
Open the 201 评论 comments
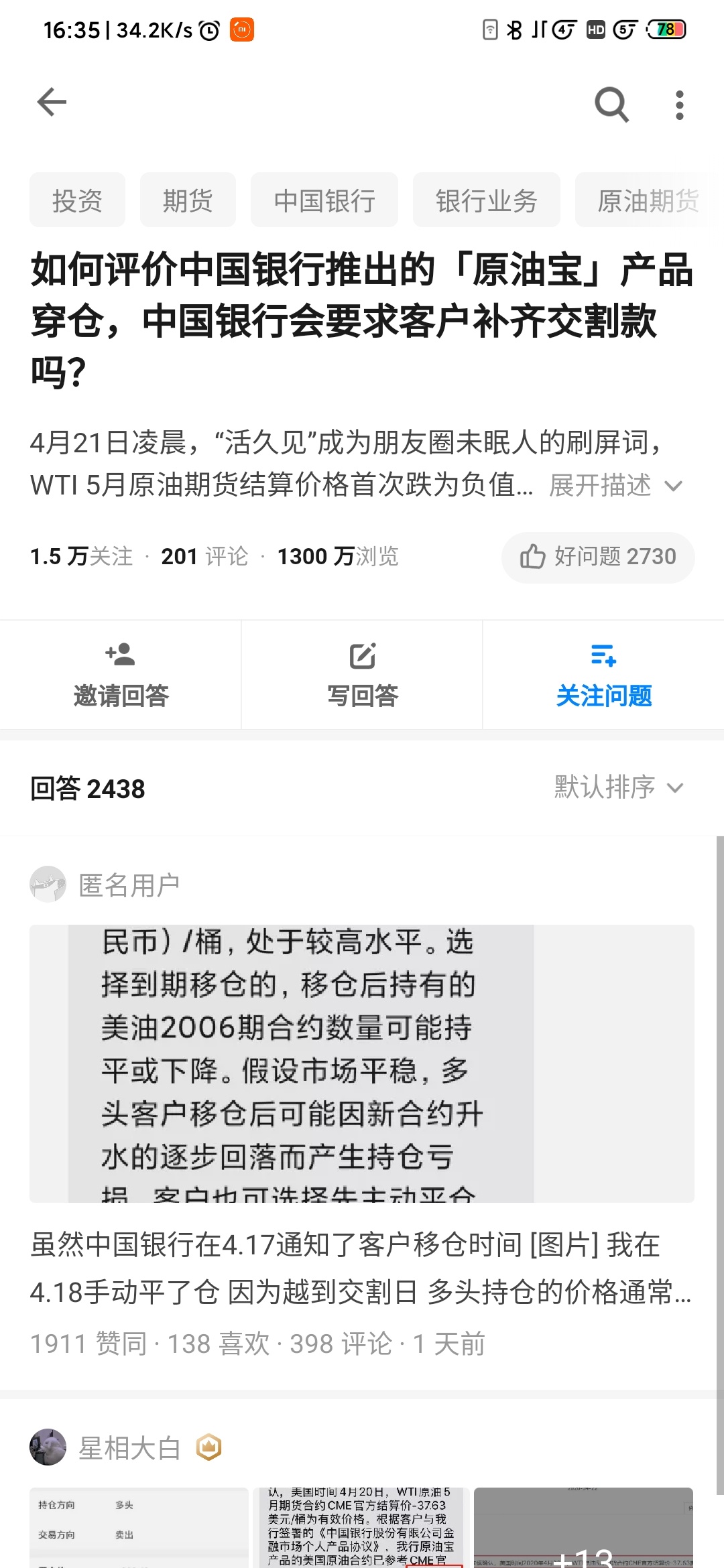point(204,556)
